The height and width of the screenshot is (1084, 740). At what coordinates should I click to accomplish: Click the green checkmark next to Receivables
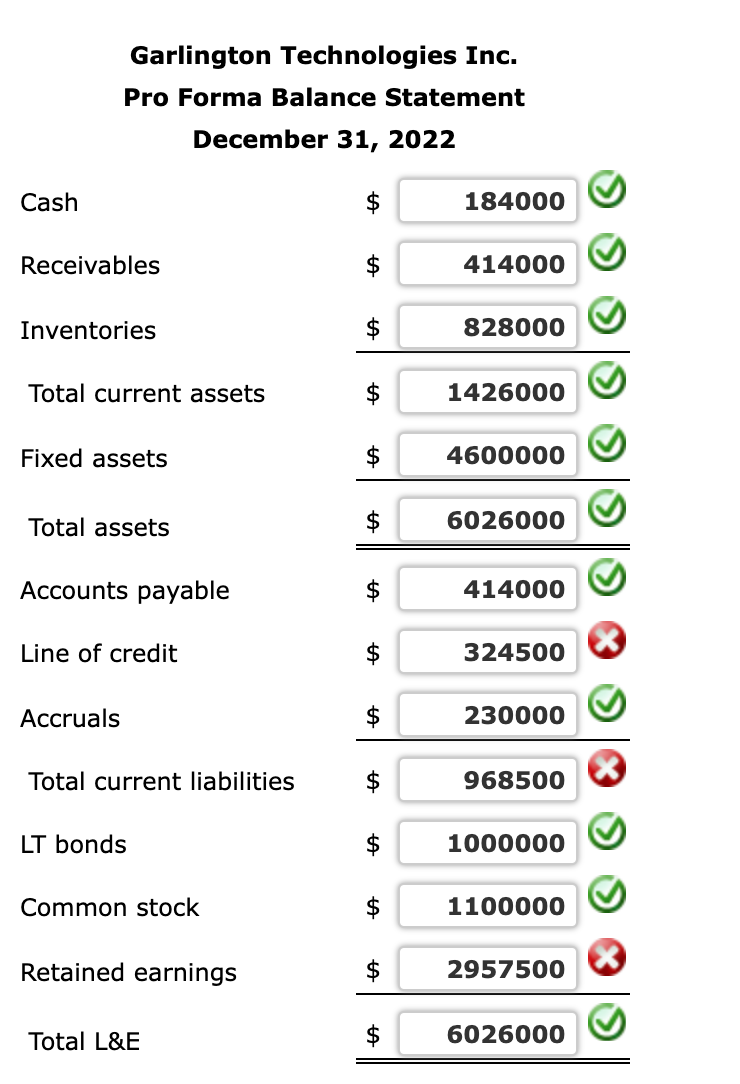tap(606, 253)
